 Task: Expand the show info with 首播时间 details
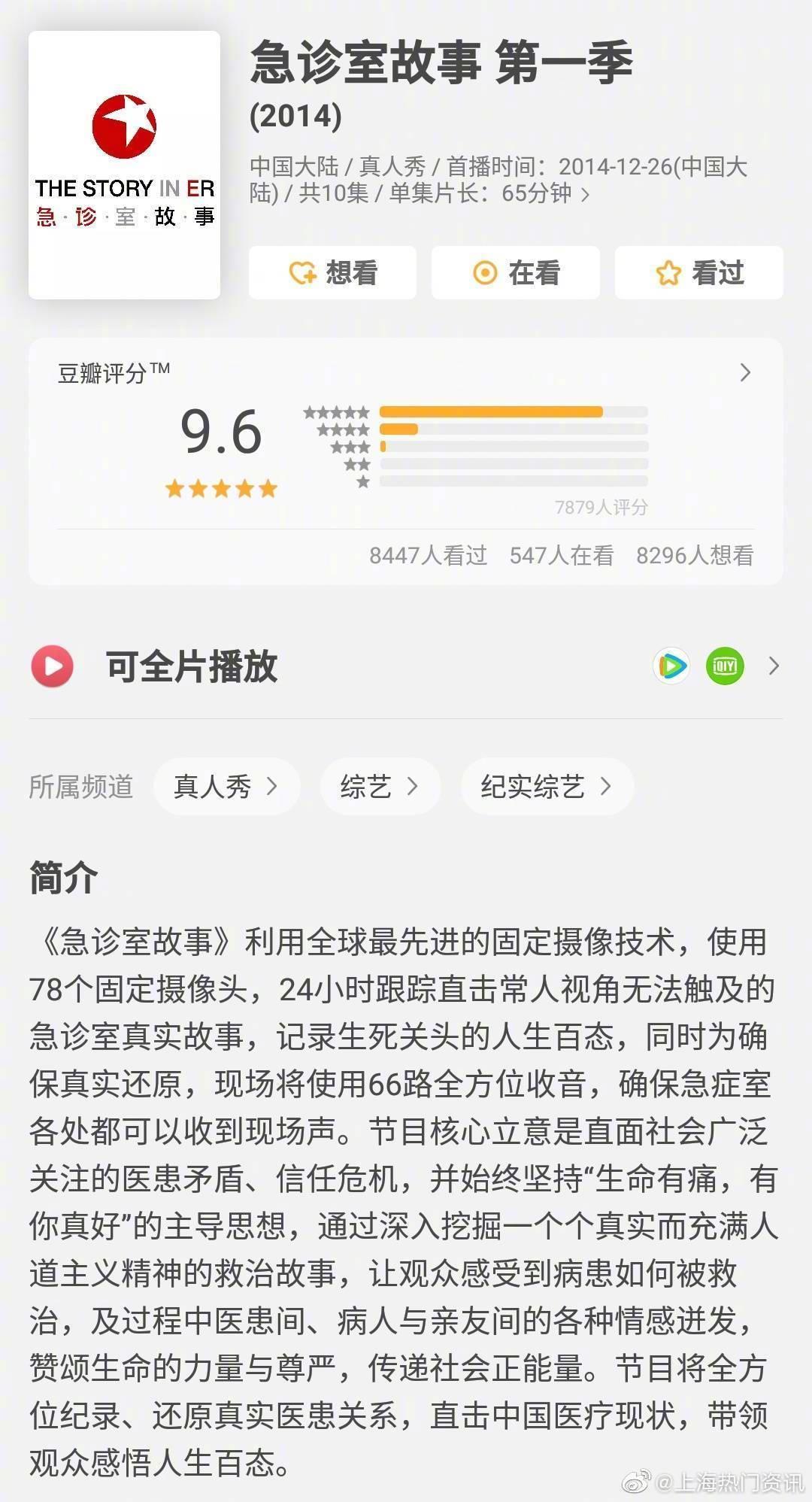585,194
